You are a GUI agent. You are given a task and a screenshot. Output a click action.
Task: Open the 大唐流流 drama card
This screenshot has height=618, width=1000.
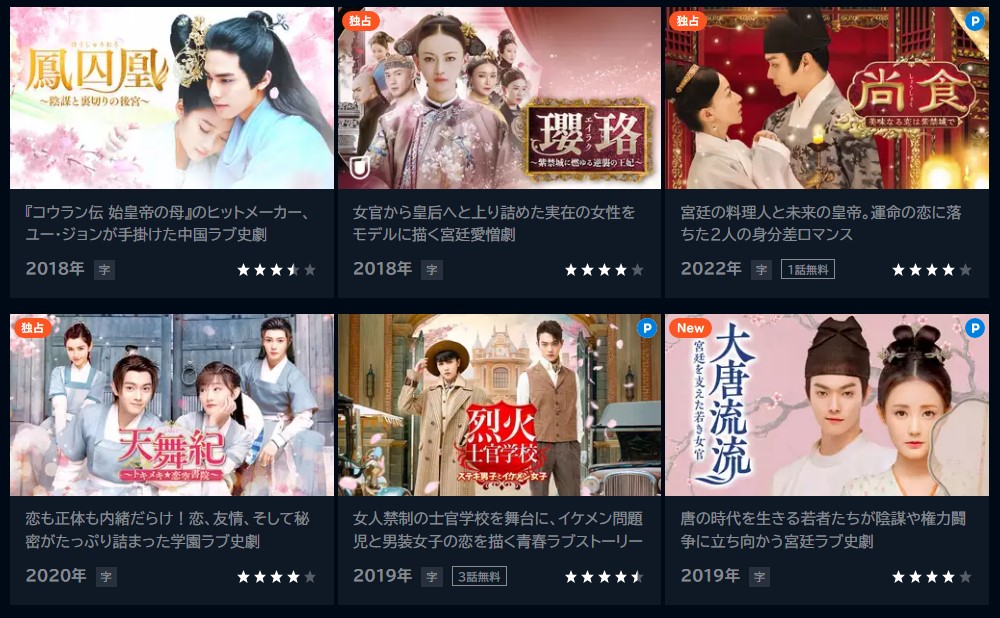pyautogui.click(x=826, y=405)
